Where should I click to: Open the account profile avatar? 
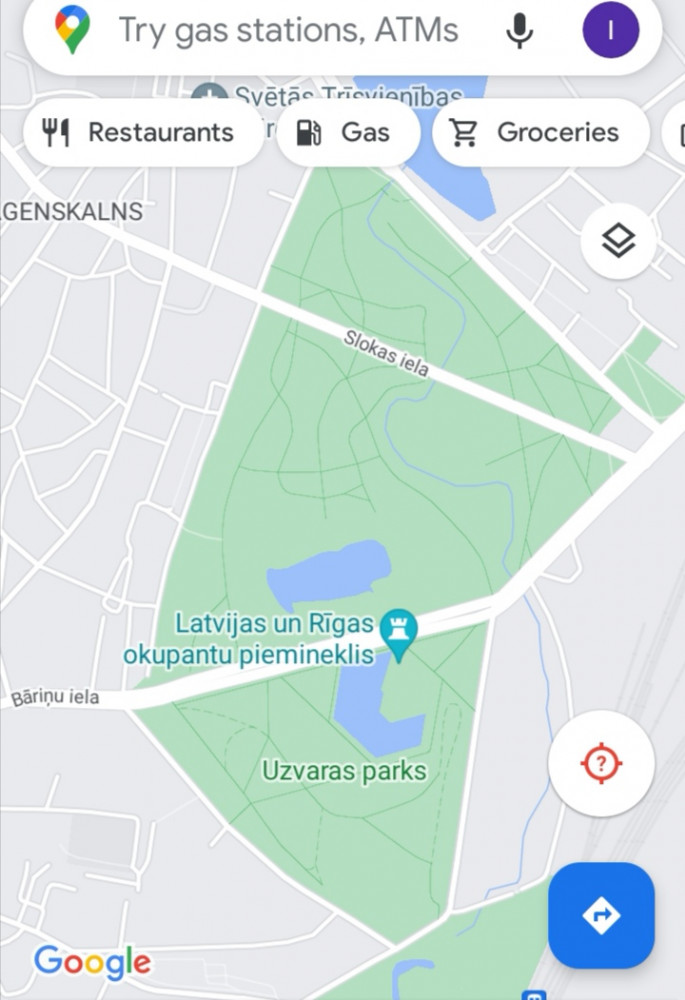click(610, 31)
